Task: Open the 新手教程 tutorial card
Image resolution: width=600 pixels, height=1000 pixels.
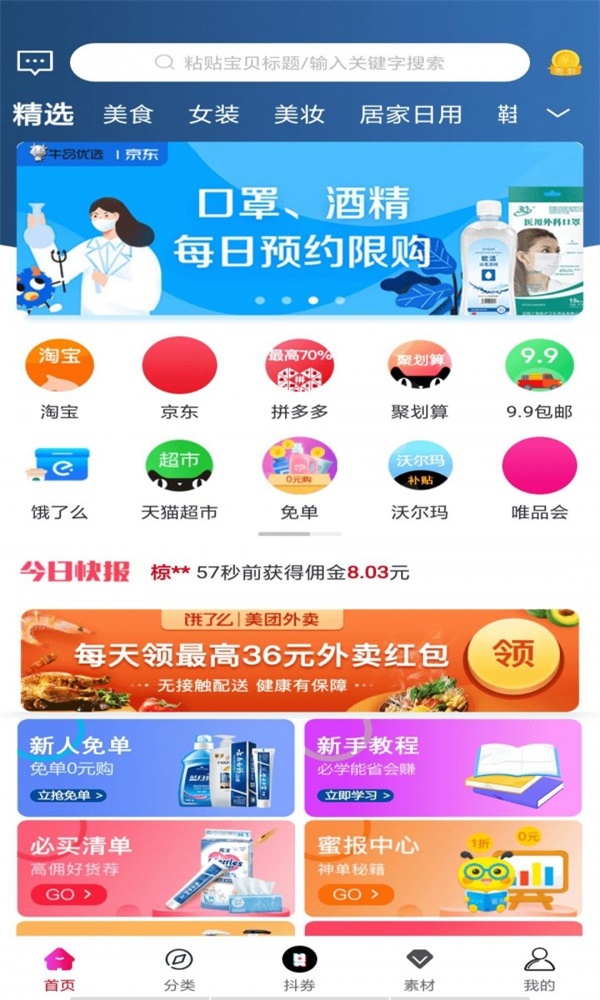Action: point(443,767)
